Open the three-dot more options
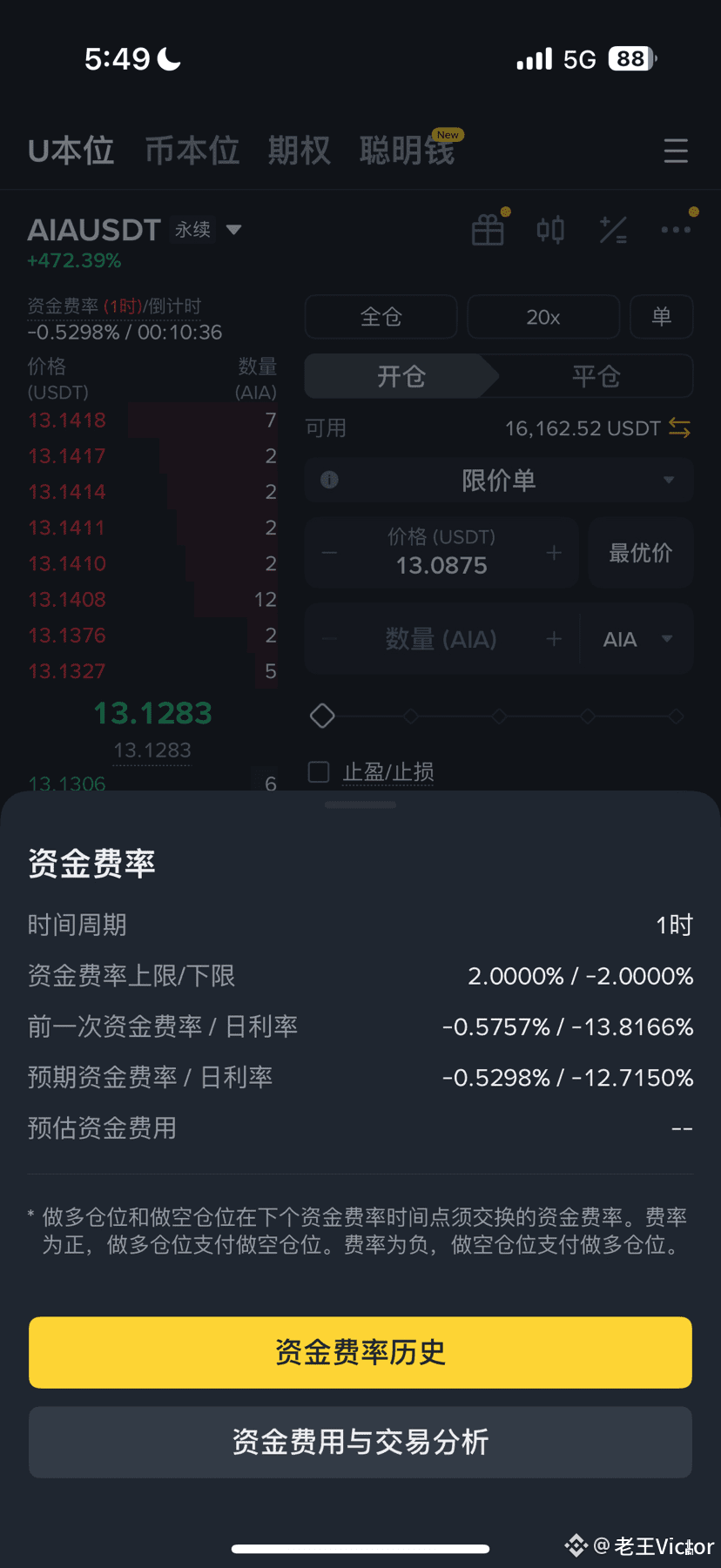Image resolution: width=721 pixels, height=1568 pixels. (x=676, y=230)
